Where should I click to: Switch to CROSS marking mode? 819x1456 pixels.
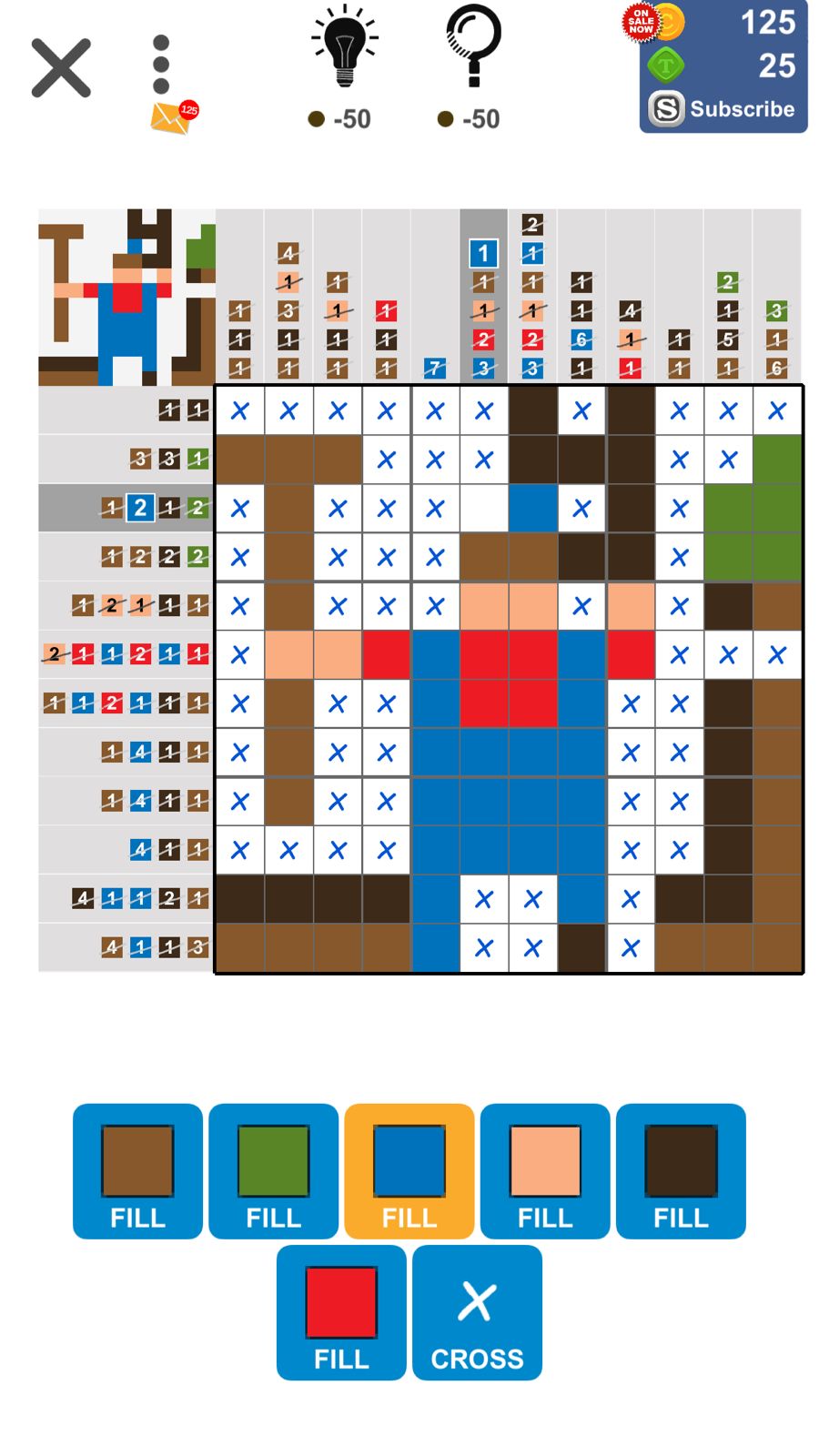(477, 1312)
